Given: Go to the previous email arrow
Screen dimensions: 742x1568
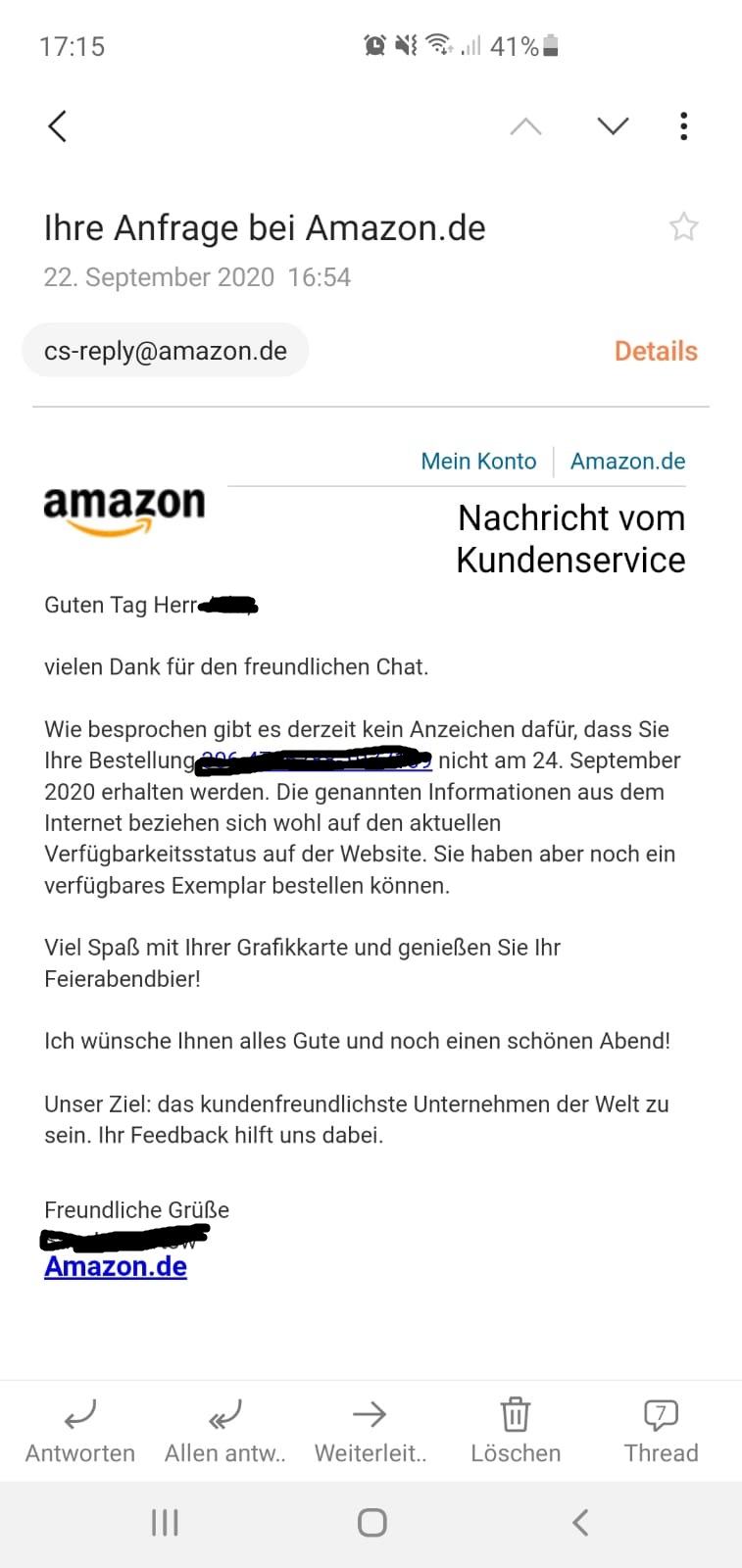Looking at the screenshot, I should click(x=526, y=126).
